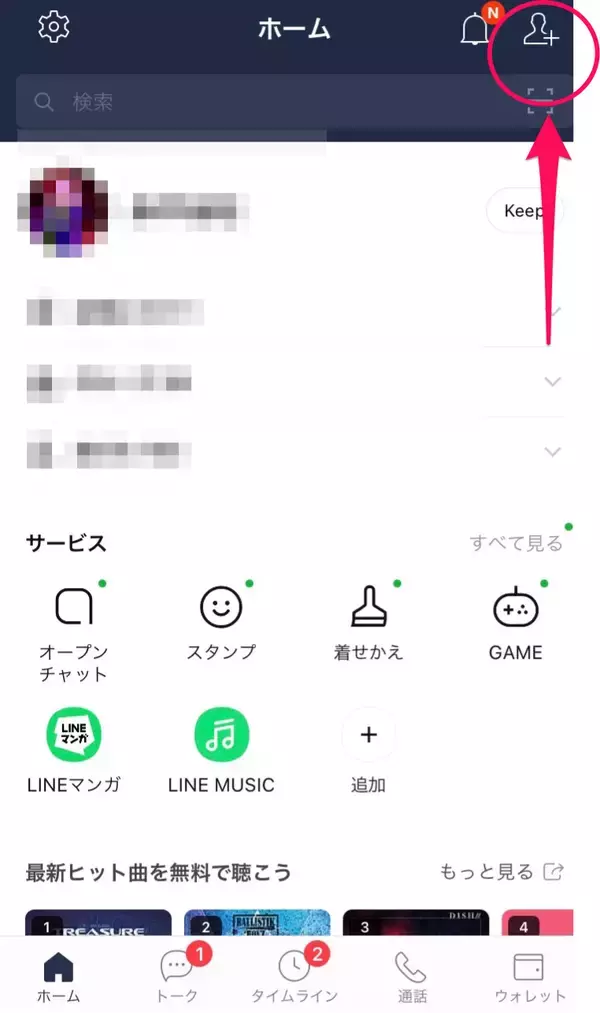Tap the 追加 plus button
Screen dimensions: 600x1013
click(x=368, y=736)
